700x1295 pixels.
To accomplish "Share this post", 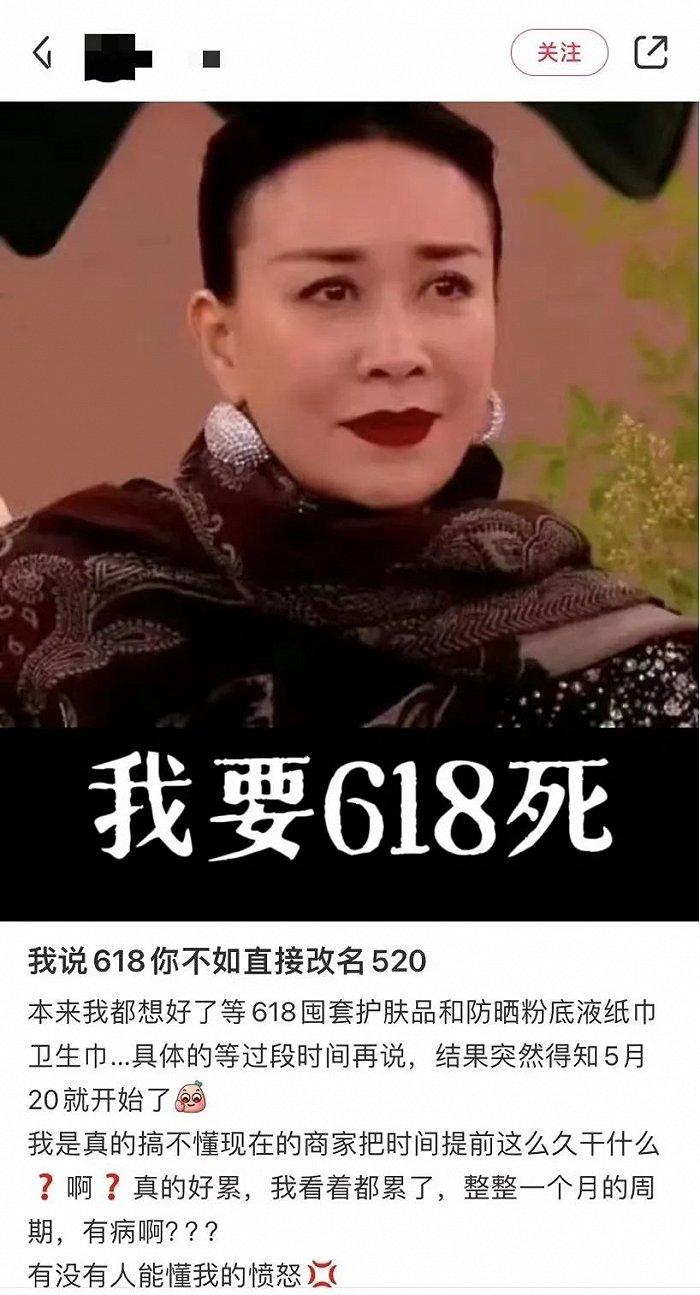I will [651, 52].
